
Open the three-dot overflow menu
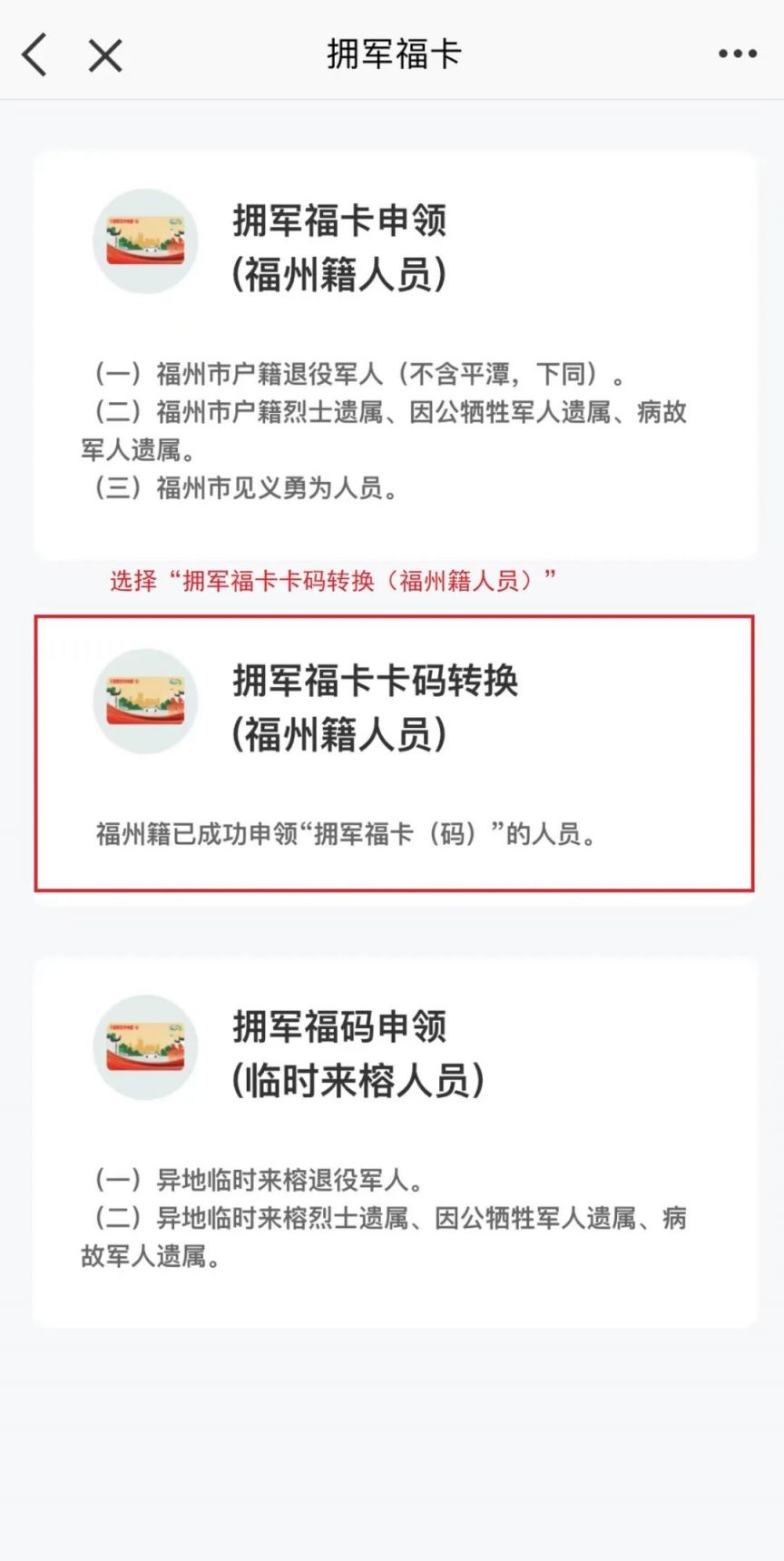pos(737,54)
